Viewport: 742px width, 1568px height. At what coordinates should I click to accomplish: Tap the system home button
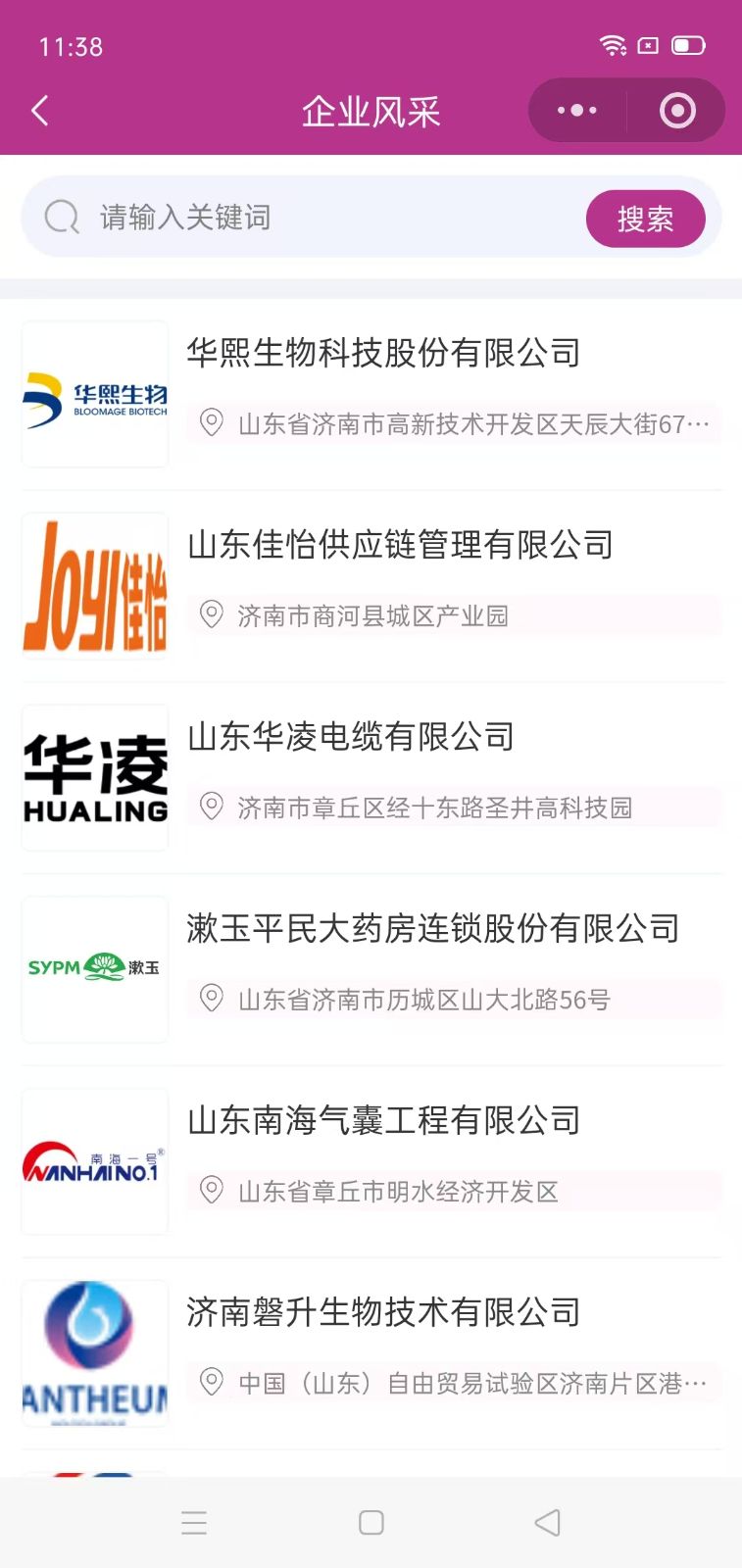click(x=371, y=1522)
